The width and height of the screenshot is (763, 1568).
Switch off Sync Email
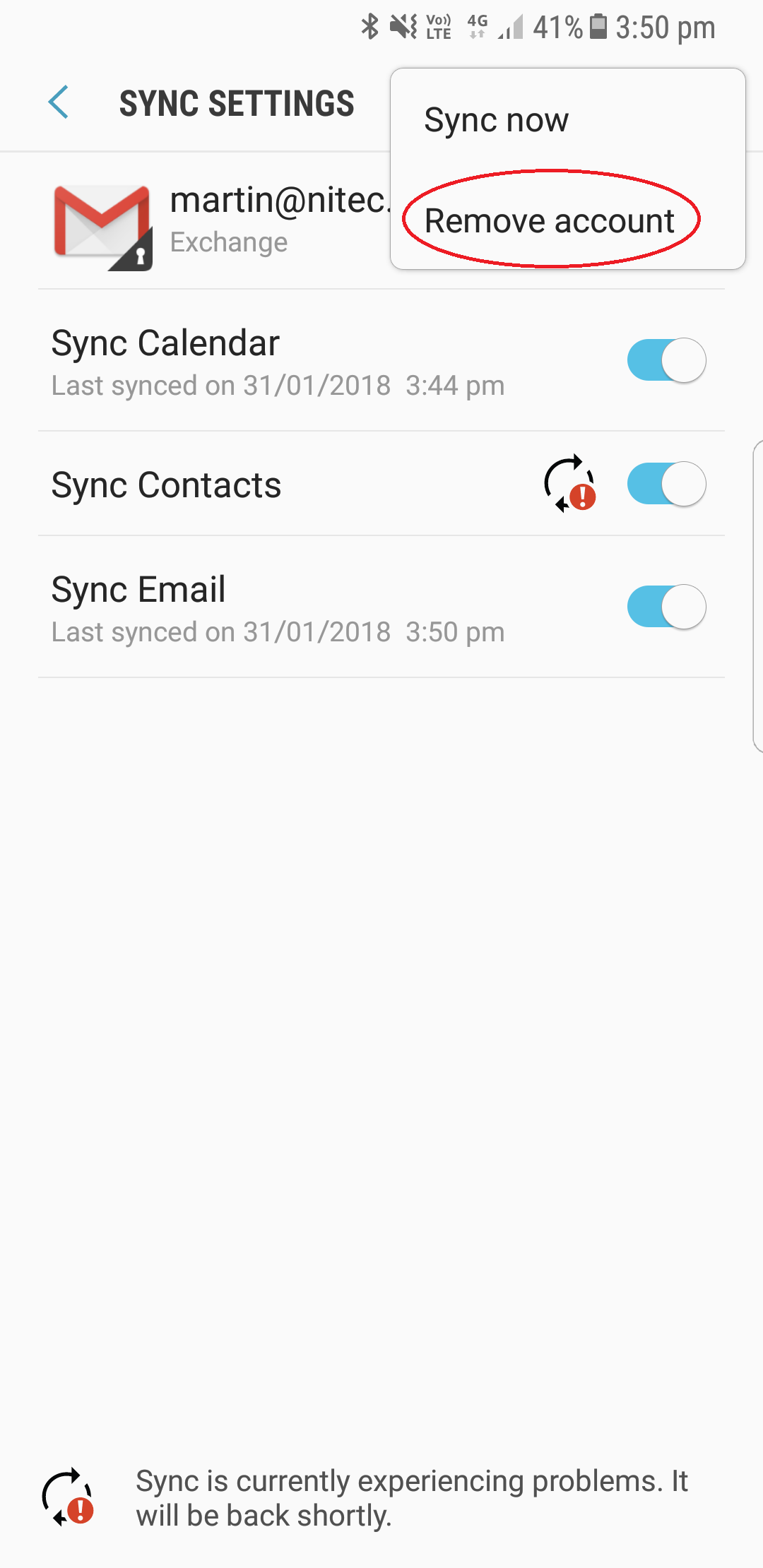[666, 607]
